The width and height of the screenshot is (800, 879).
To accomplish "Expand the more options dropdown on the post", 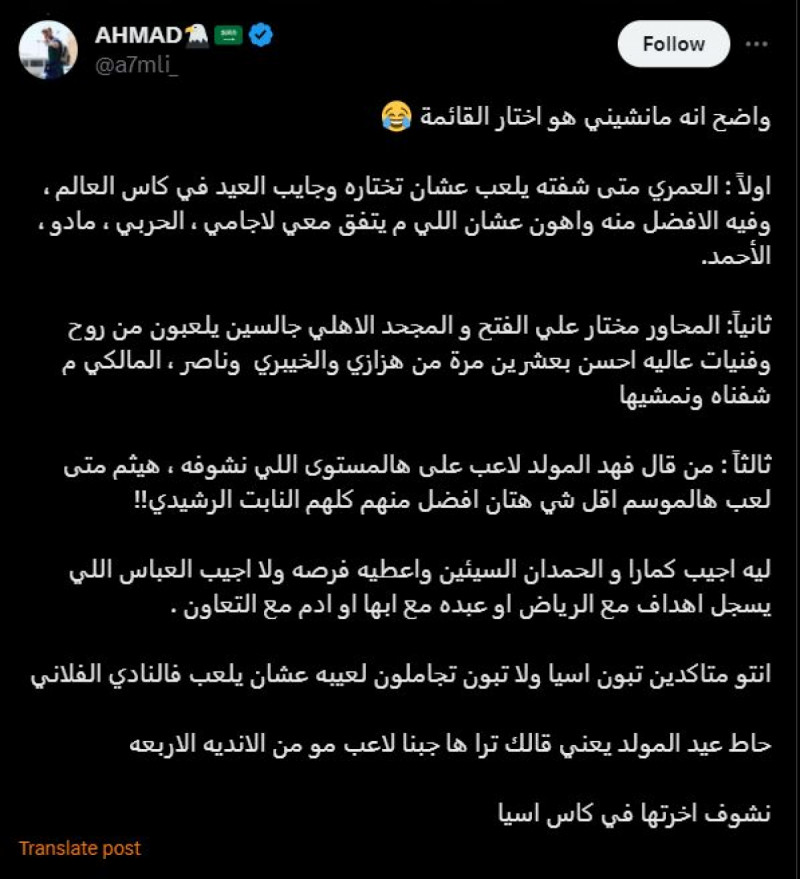I will (756, 44).
